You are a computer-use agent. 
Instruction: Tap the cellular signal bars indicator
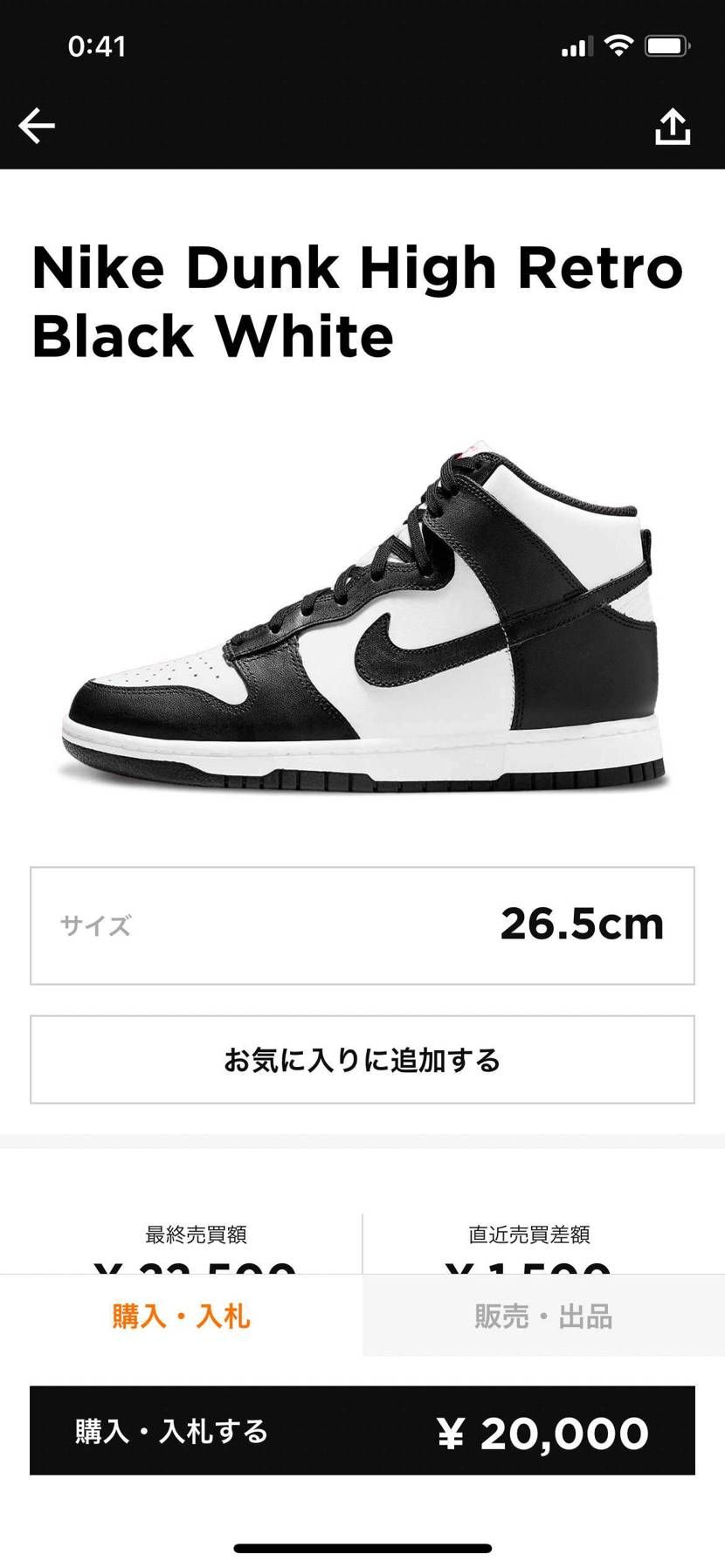576,45
